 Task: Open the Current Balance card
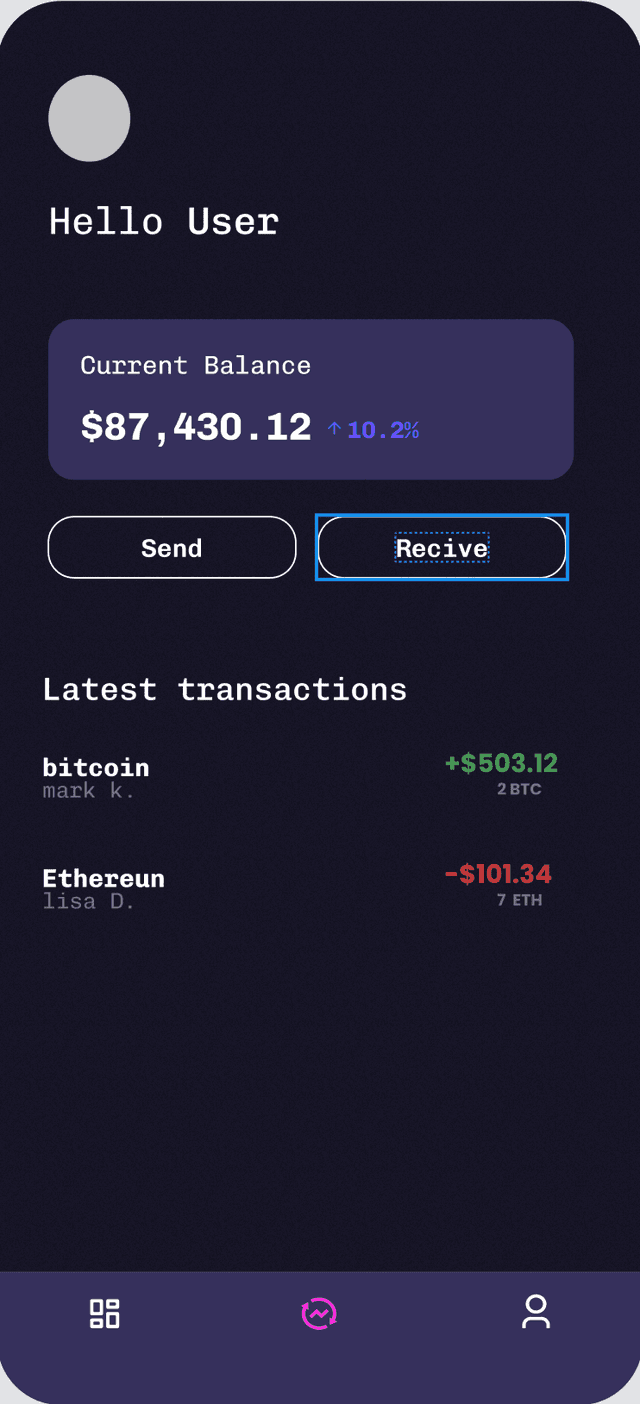[310, 399]
